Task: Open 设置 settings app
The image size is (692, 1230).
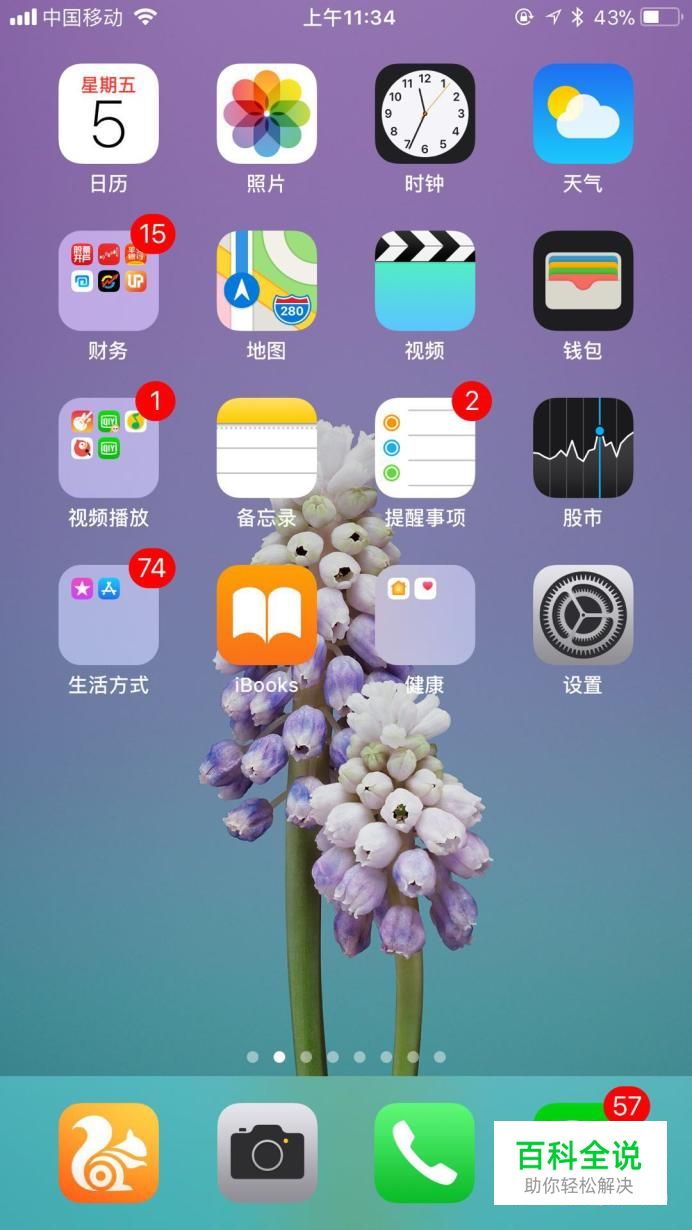Action: pyautogui.click(x=582, y=615)
